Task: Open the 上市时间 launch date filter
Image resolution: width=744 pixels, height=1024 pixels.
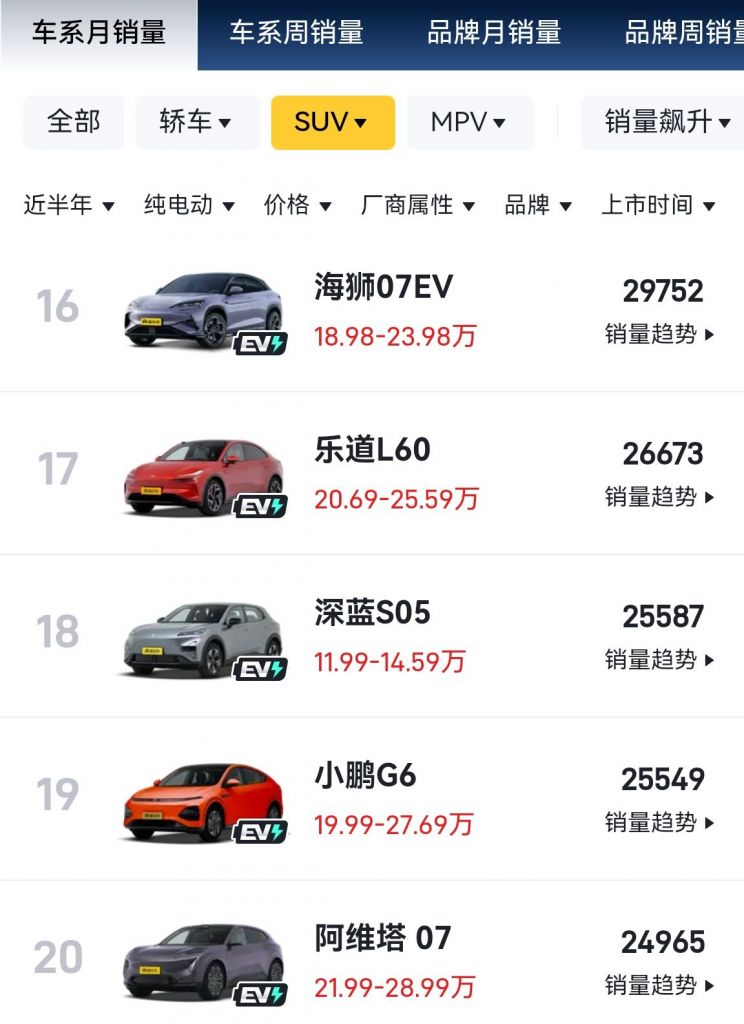Action: (x=657, y=203)
